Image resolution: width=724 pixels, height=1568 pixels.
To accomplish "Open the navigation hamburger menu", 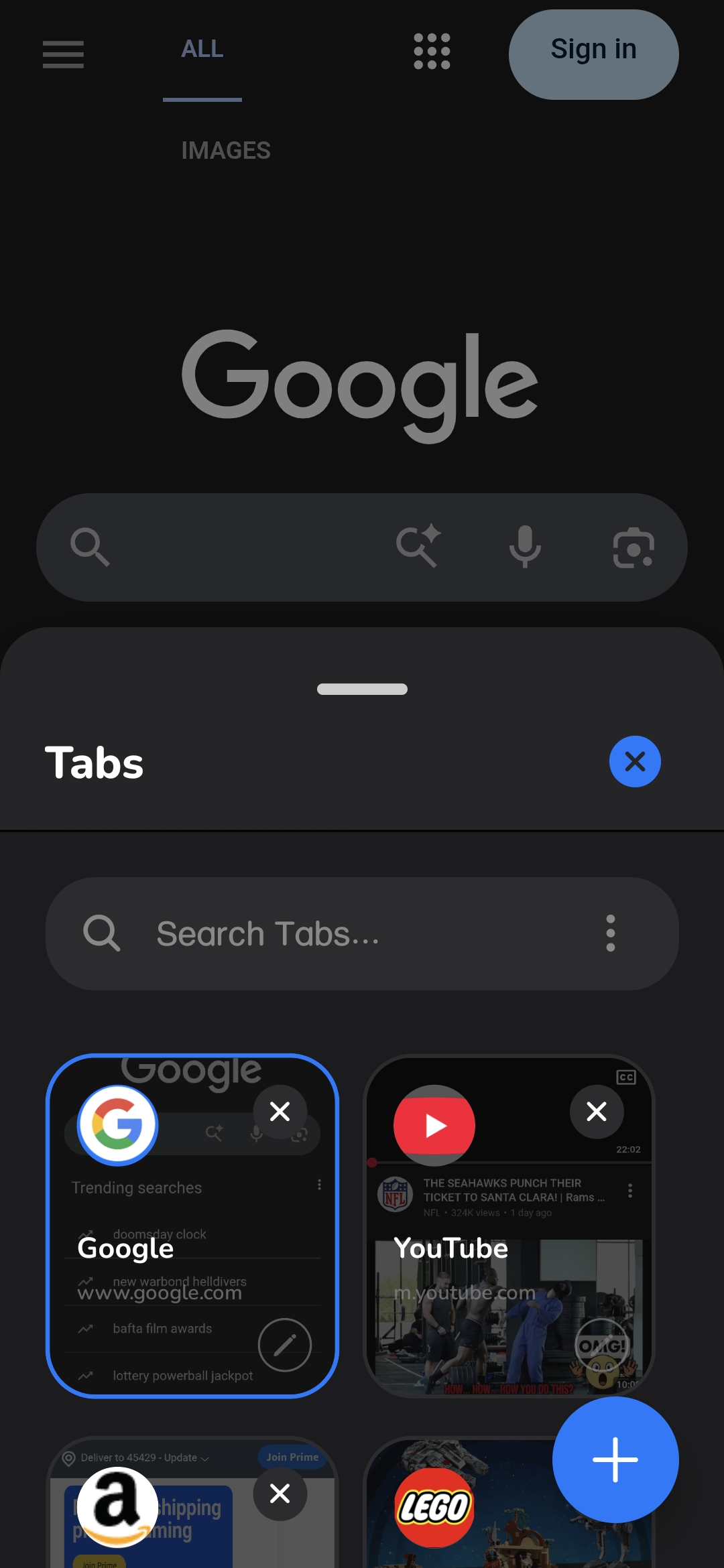I will (x=63, y=56).
